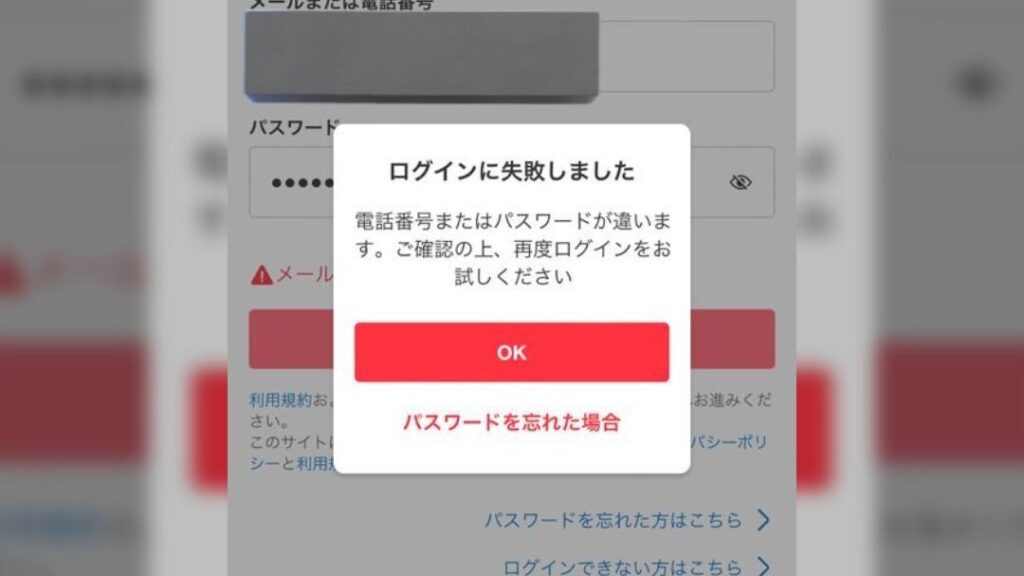The height and width of the screenshot is (576, 1024).
Task: Focus the password input field
Action: click(290, 182)
